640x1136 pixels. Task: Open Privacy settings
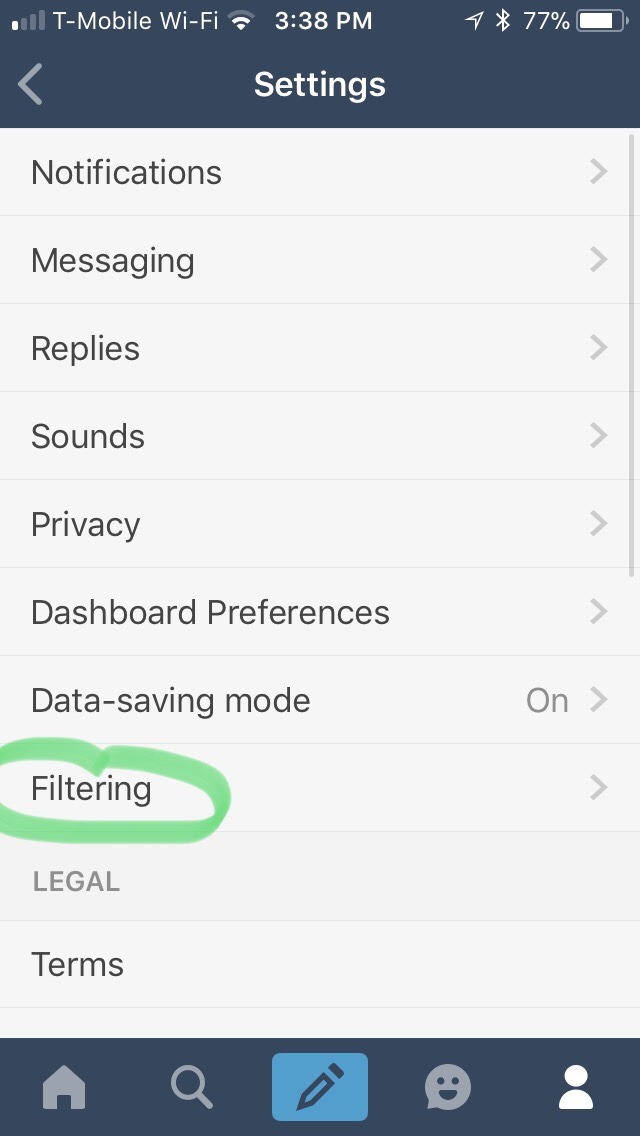320,524
